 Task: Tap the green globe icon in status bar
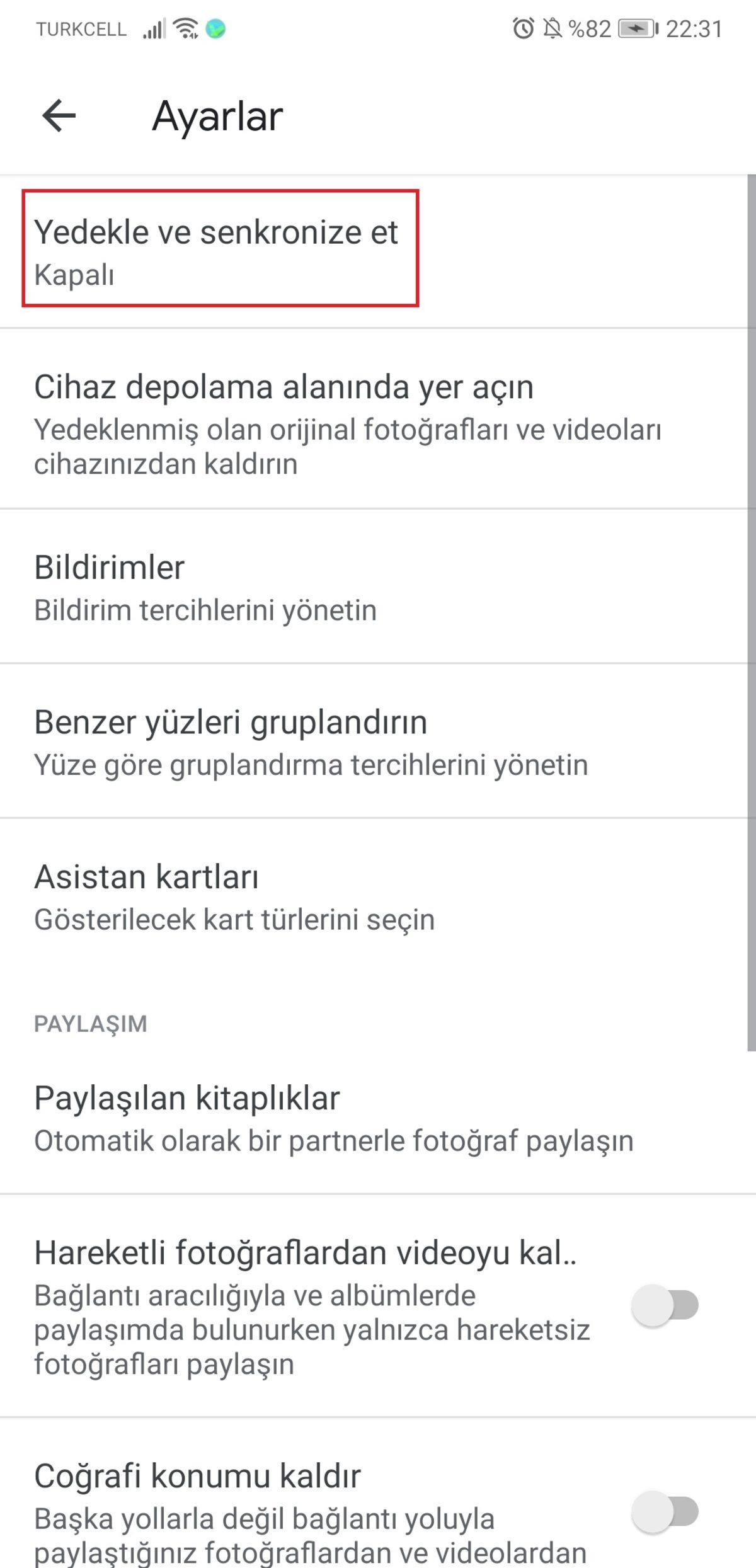[215, 27]
